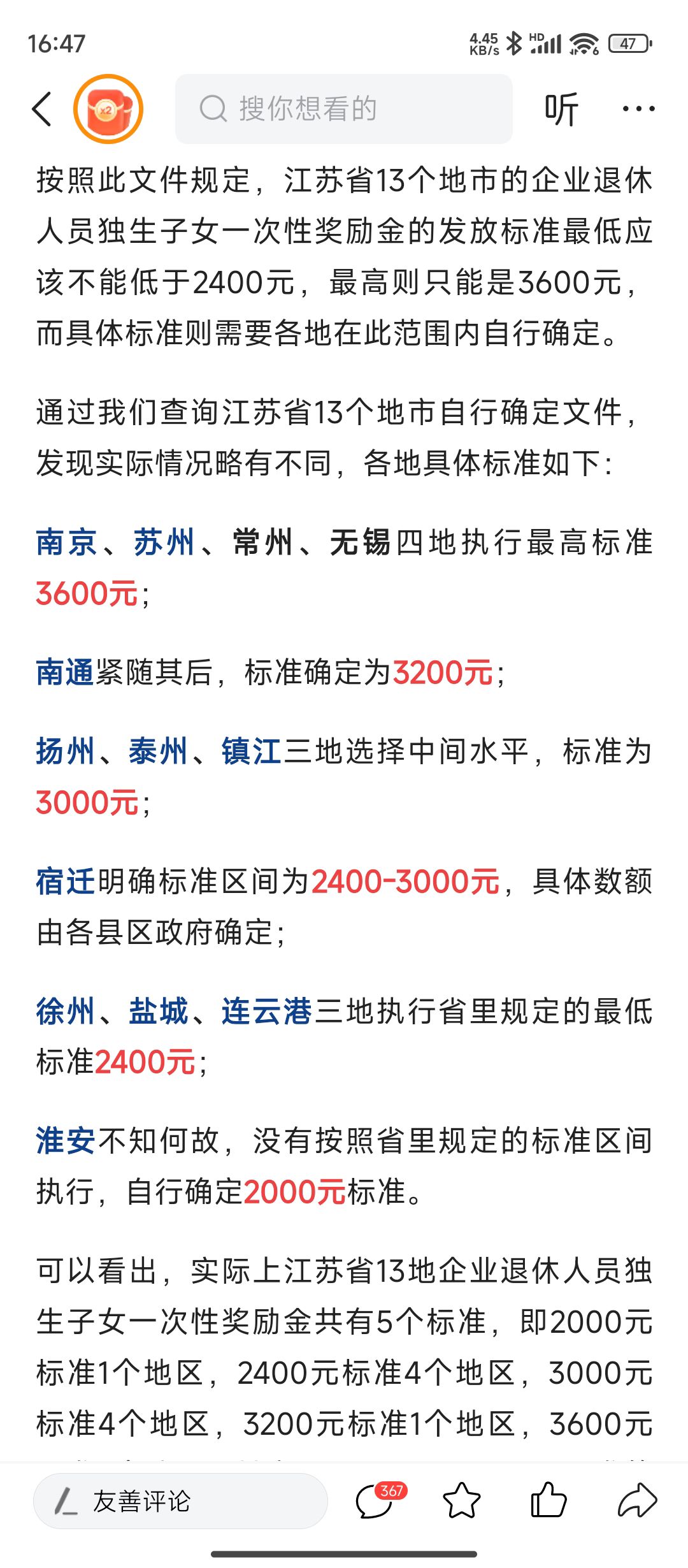
Task: Open the 镇江 keyword link
Action: click(252, 751)
